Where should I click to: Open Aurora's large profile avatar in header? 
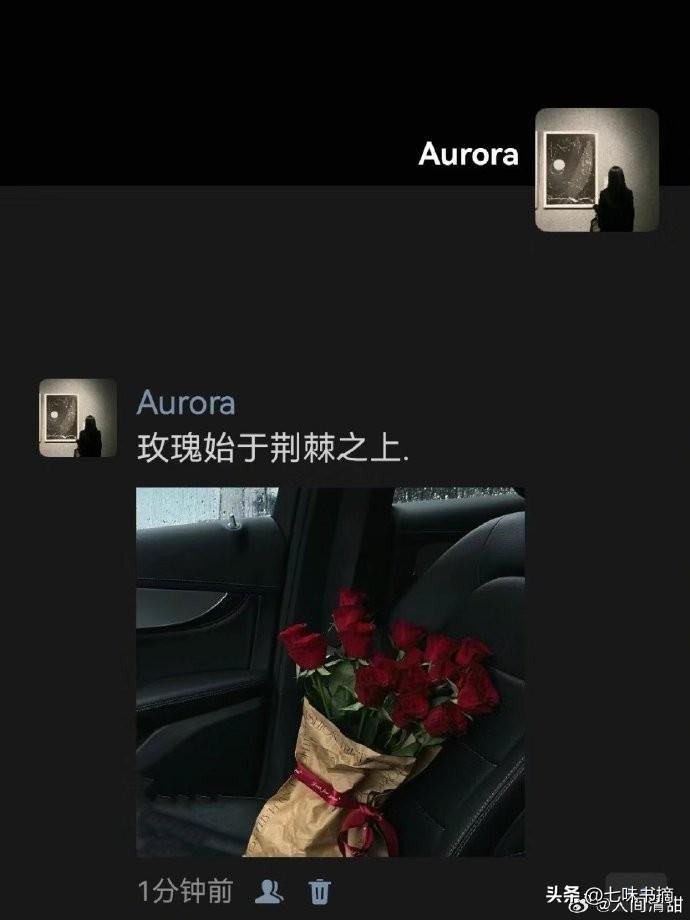[x=597, y=170]
